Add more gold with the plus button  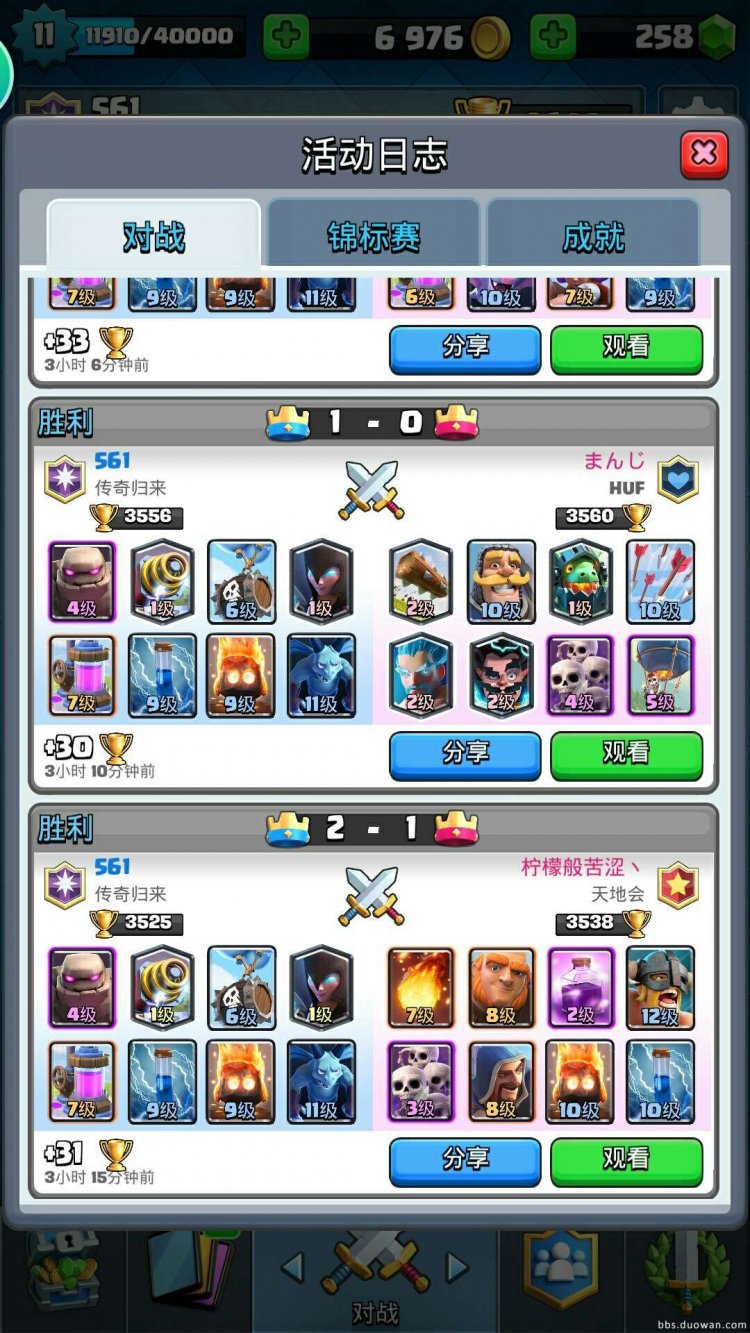tap(286, 38)
